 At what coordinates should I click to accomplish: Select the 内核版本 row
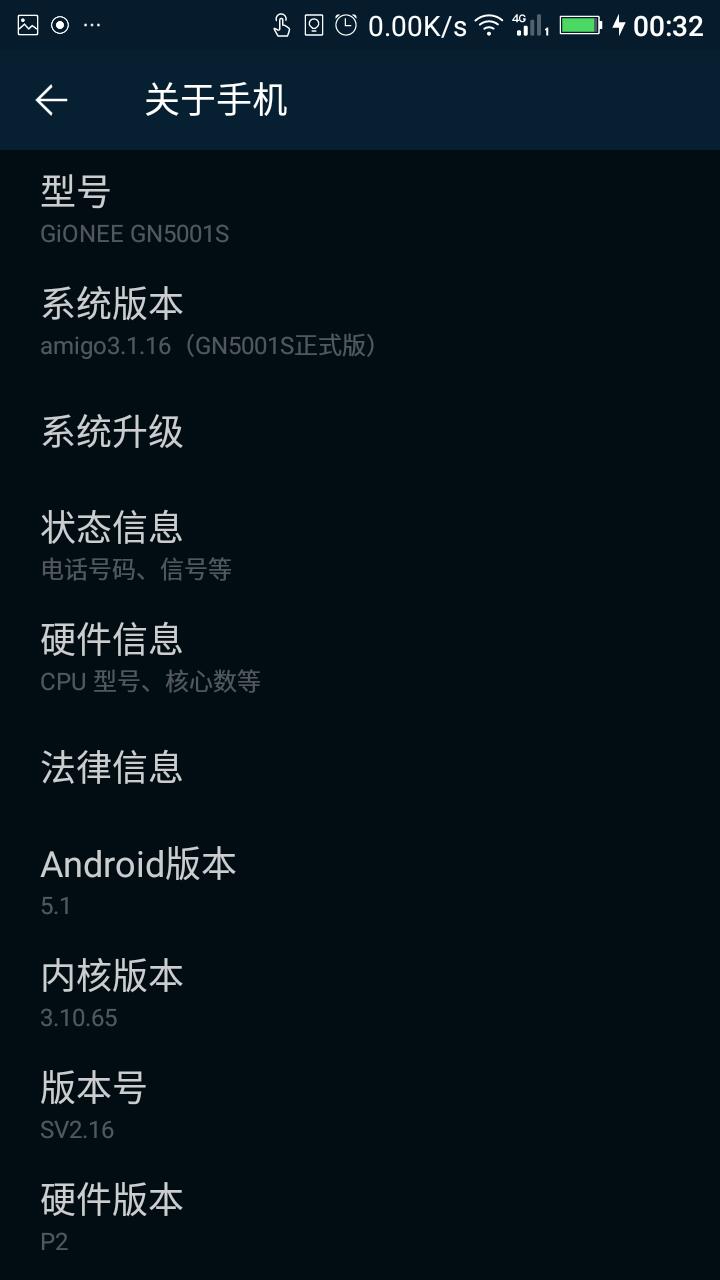360,992
